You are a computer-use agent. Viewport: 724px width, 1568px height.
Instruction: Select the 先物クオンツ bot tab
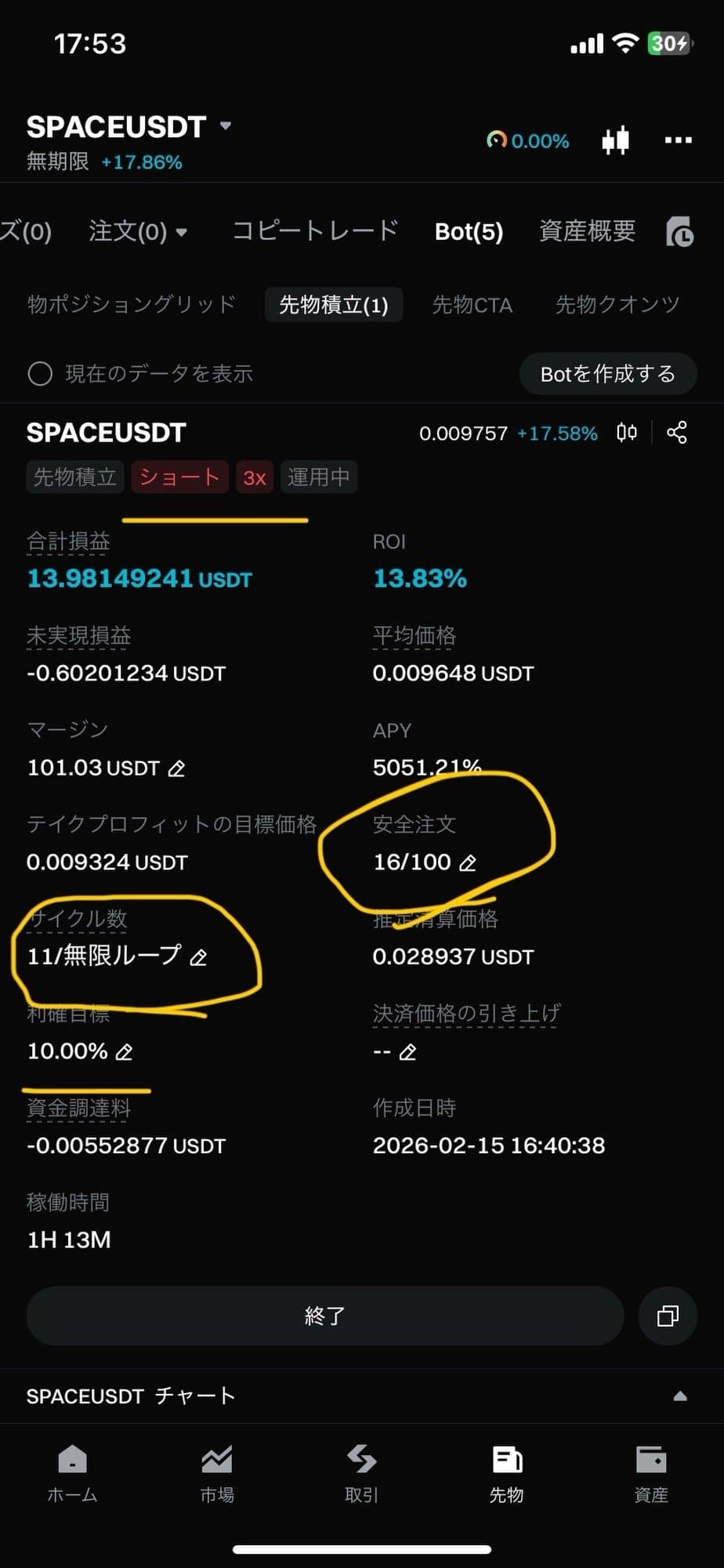(617, 305)
